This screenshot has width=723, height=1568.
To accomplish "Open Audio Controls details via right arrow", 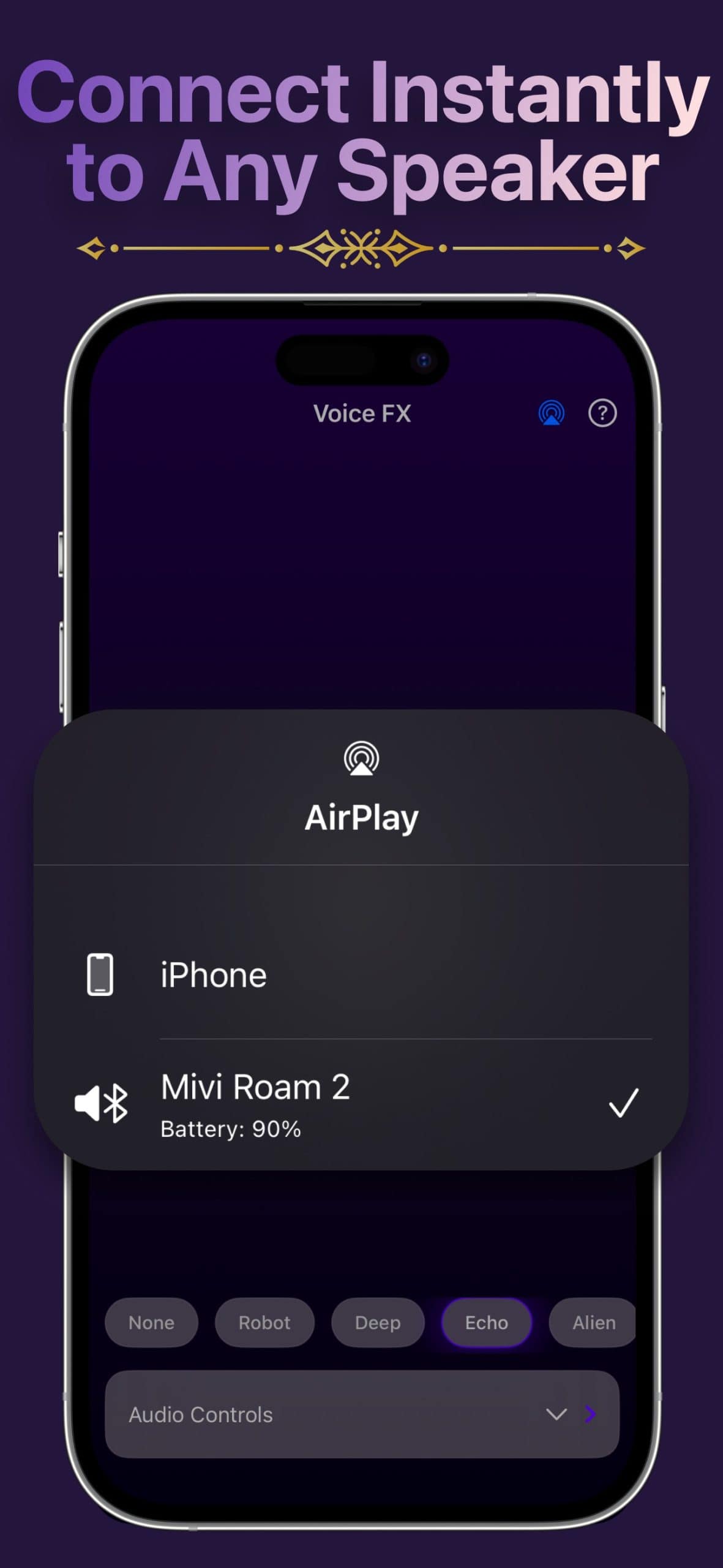I will [x=590, y=1415].
